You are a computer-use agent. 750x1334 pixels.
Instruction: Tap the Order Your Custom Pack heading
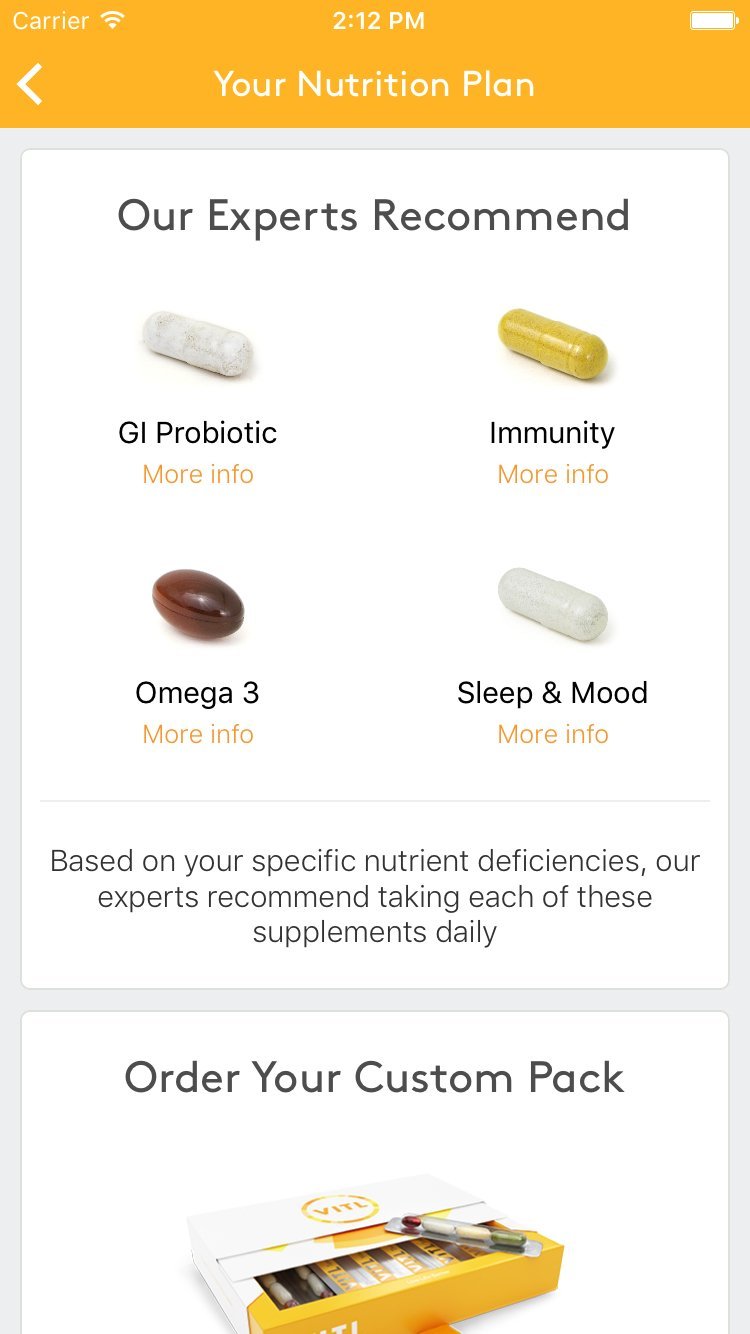click(x=374, y=1078)
